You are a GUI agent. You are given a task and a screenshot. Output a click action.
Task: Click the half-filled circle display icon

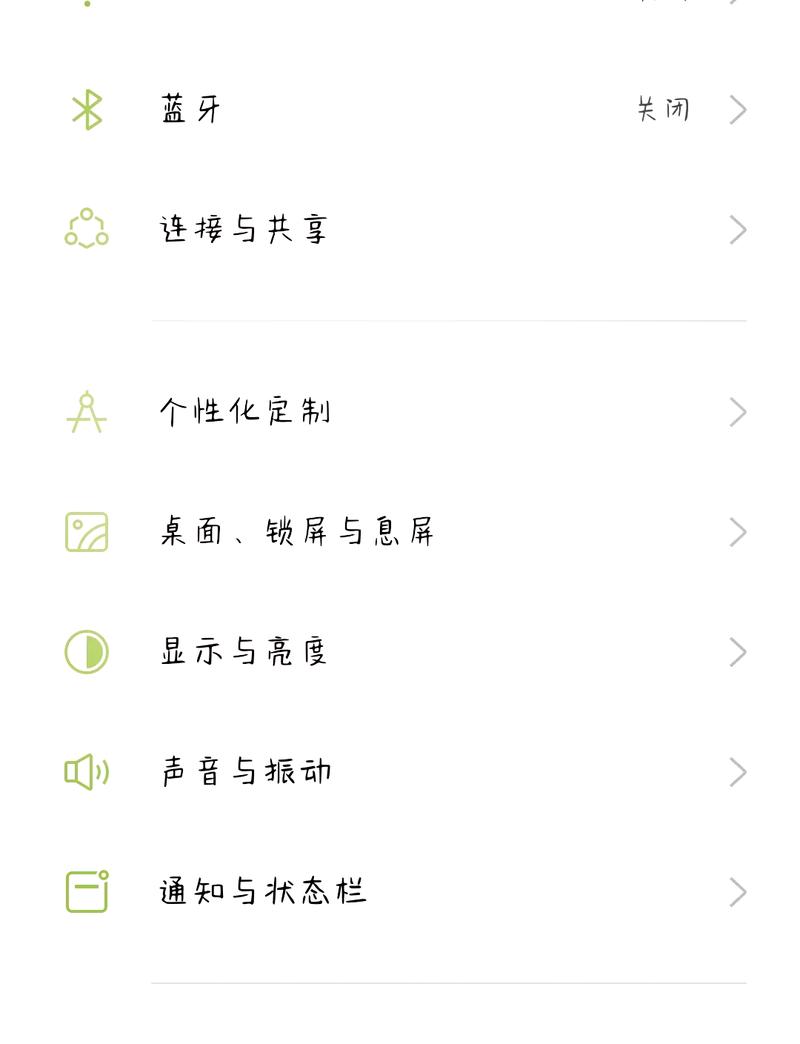click(86, 652)
